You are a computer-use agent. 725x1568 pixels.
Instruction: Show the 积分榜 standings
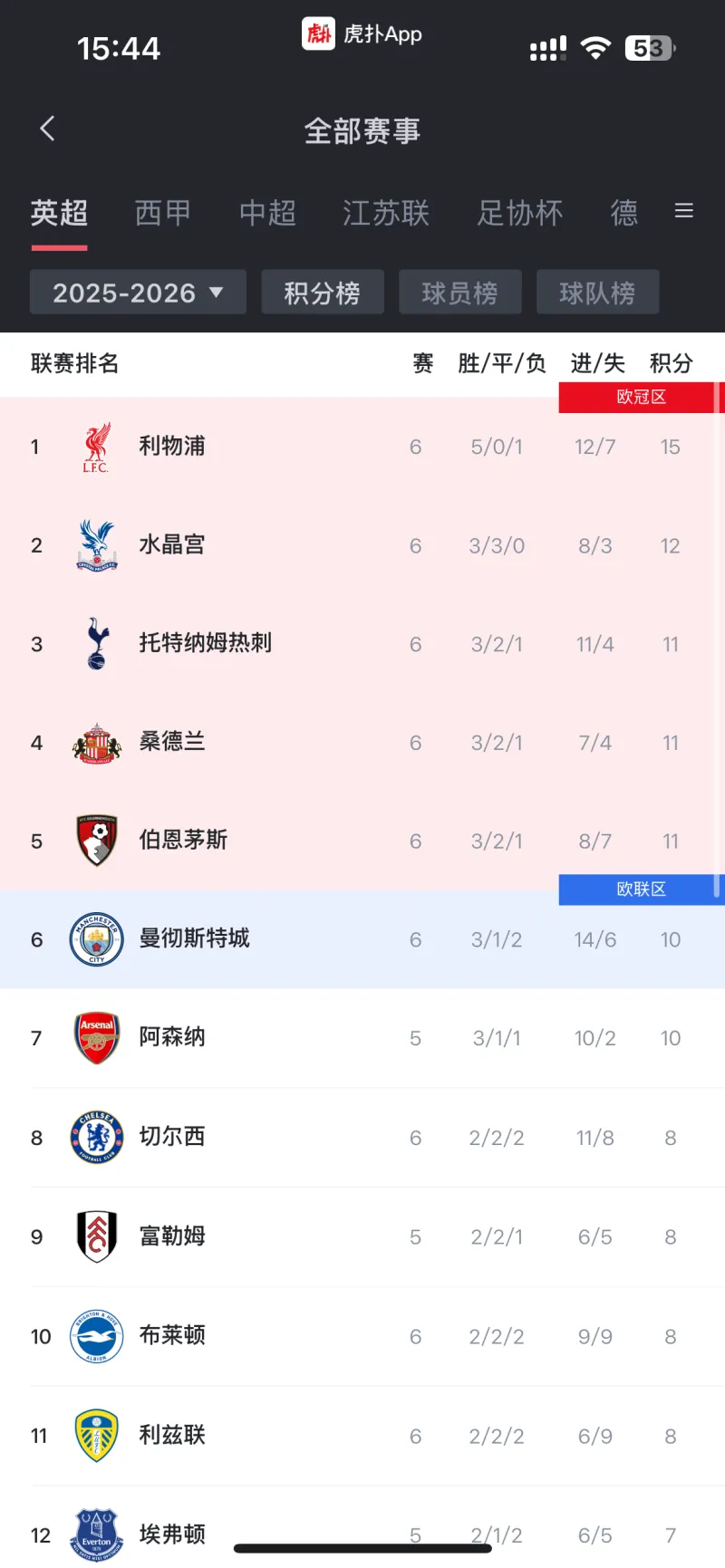(x=322, y=293)
